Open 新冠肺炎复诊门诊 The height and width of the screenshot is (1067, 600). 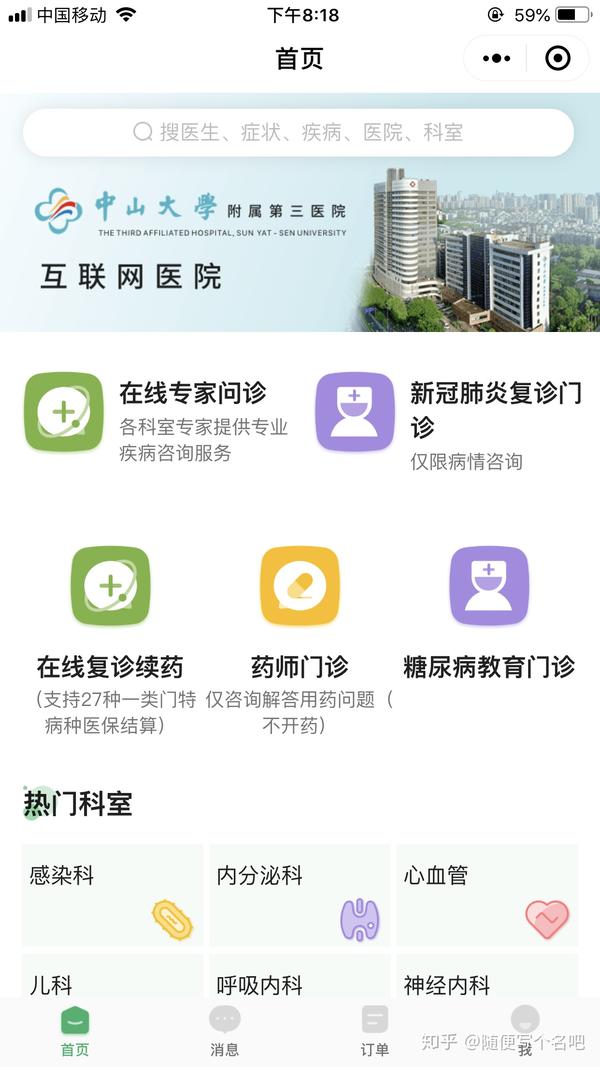[x=449, y=422]
